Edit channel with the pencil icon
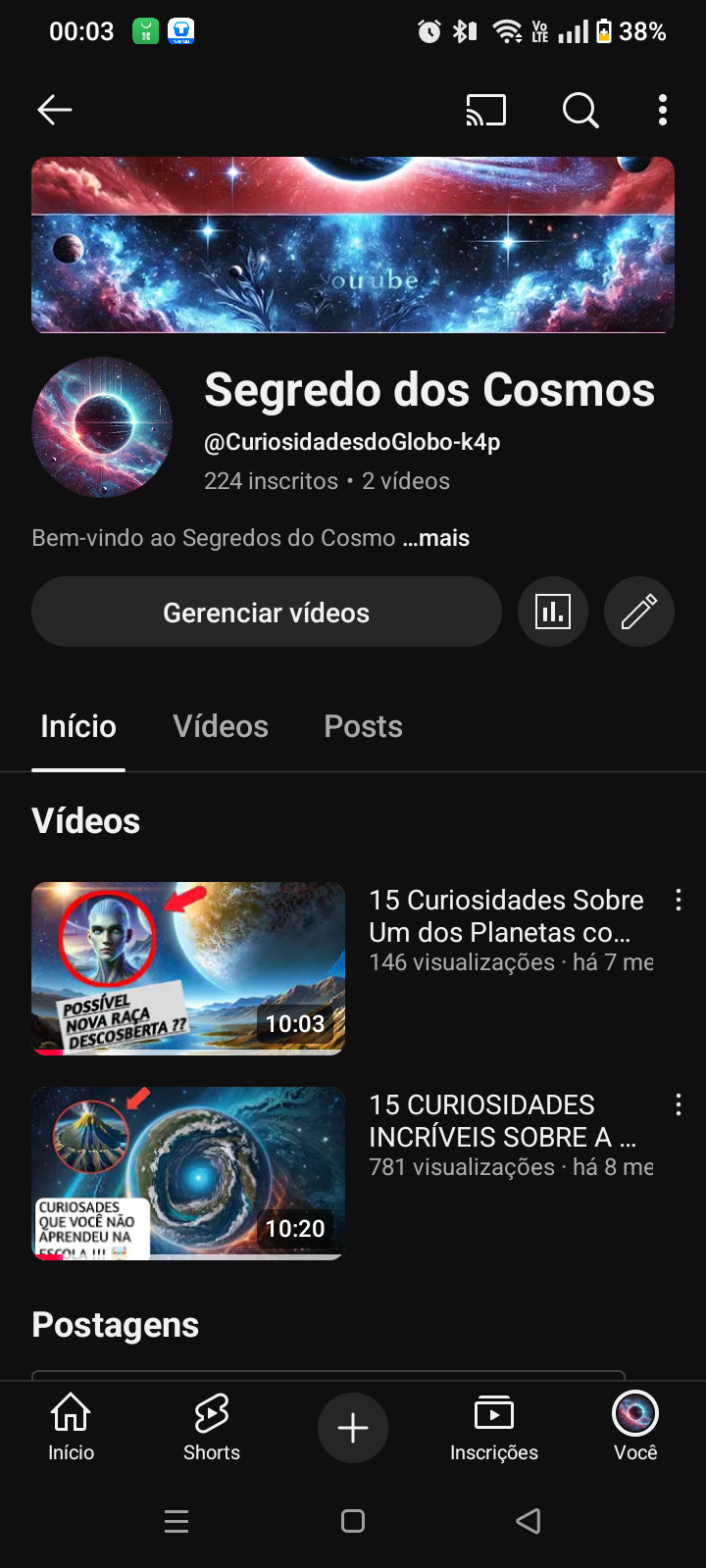This screenshot has height=1568, width=706. click(639, 612)
